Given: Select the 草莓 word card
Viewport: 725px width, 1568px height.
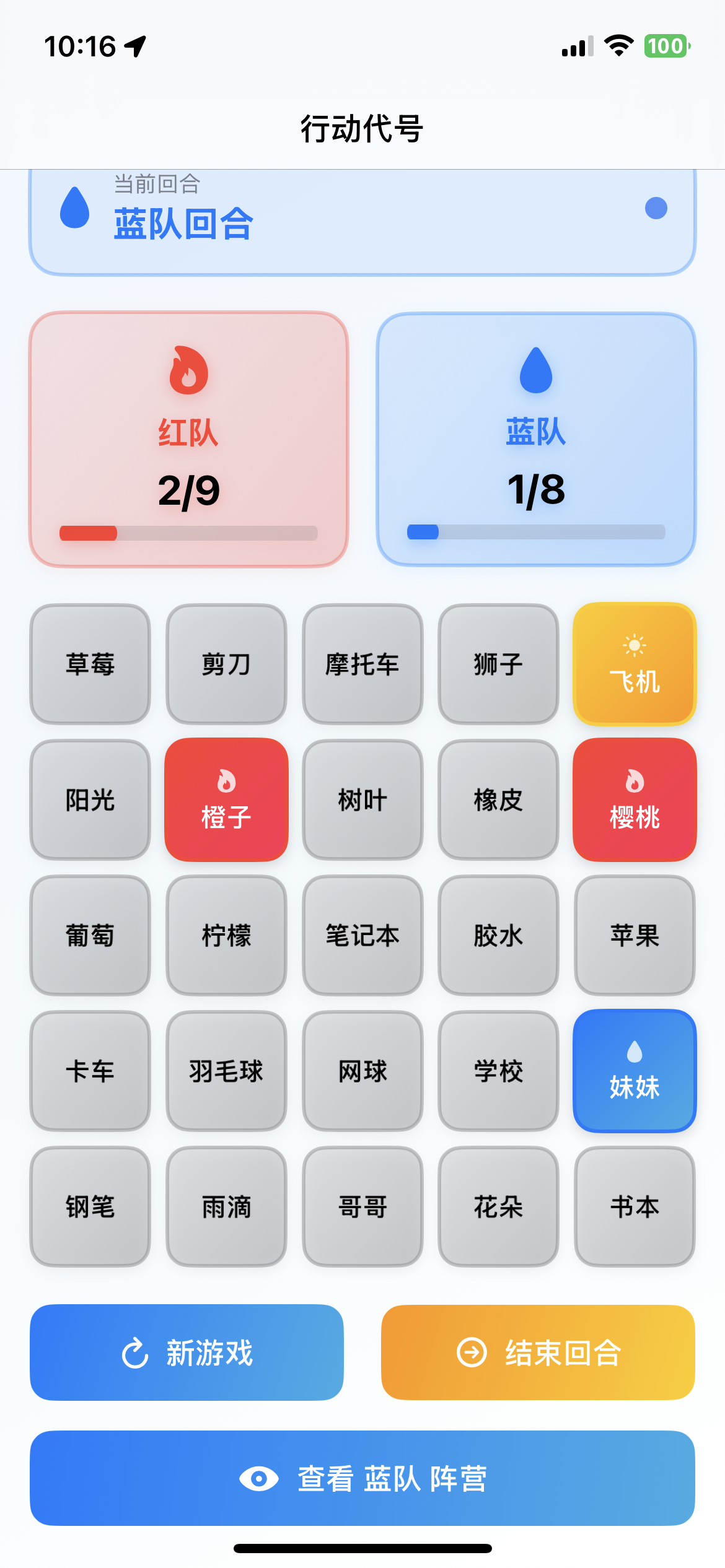Looking at the screenshot, I should [x=90, y=664].
